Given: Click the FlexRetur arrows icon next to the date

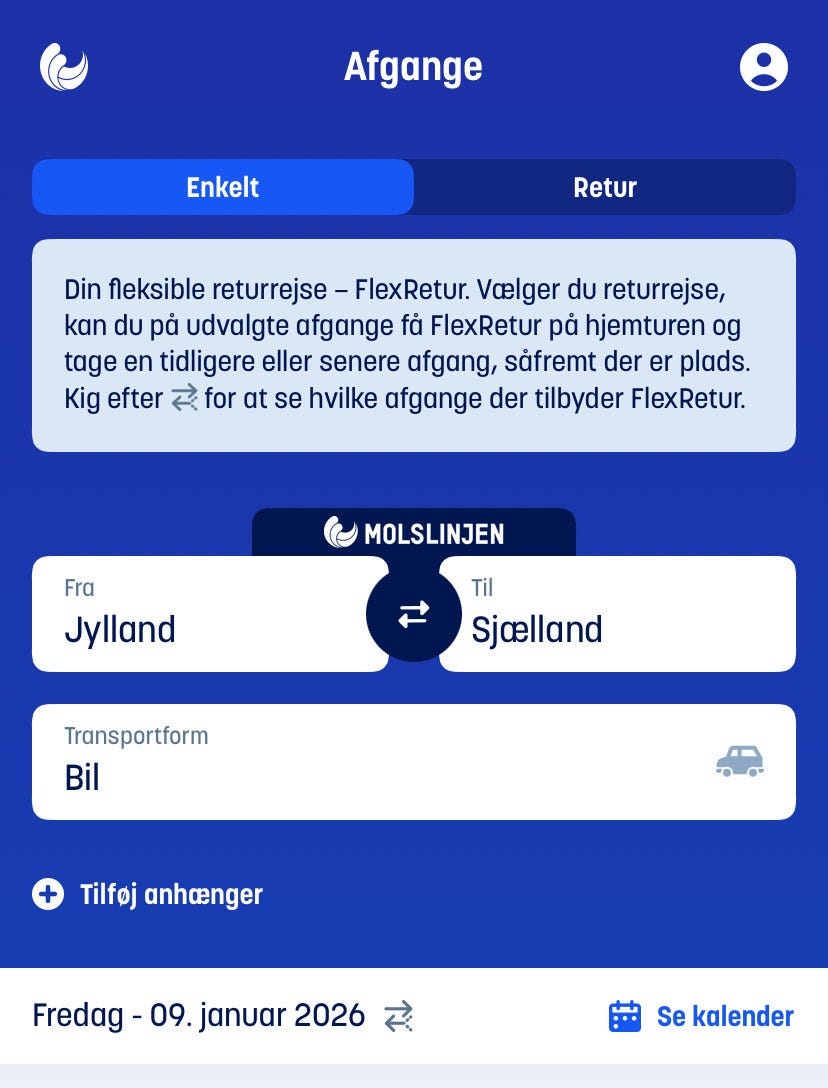Looking at the screenshot, I should click(399, 1016).
